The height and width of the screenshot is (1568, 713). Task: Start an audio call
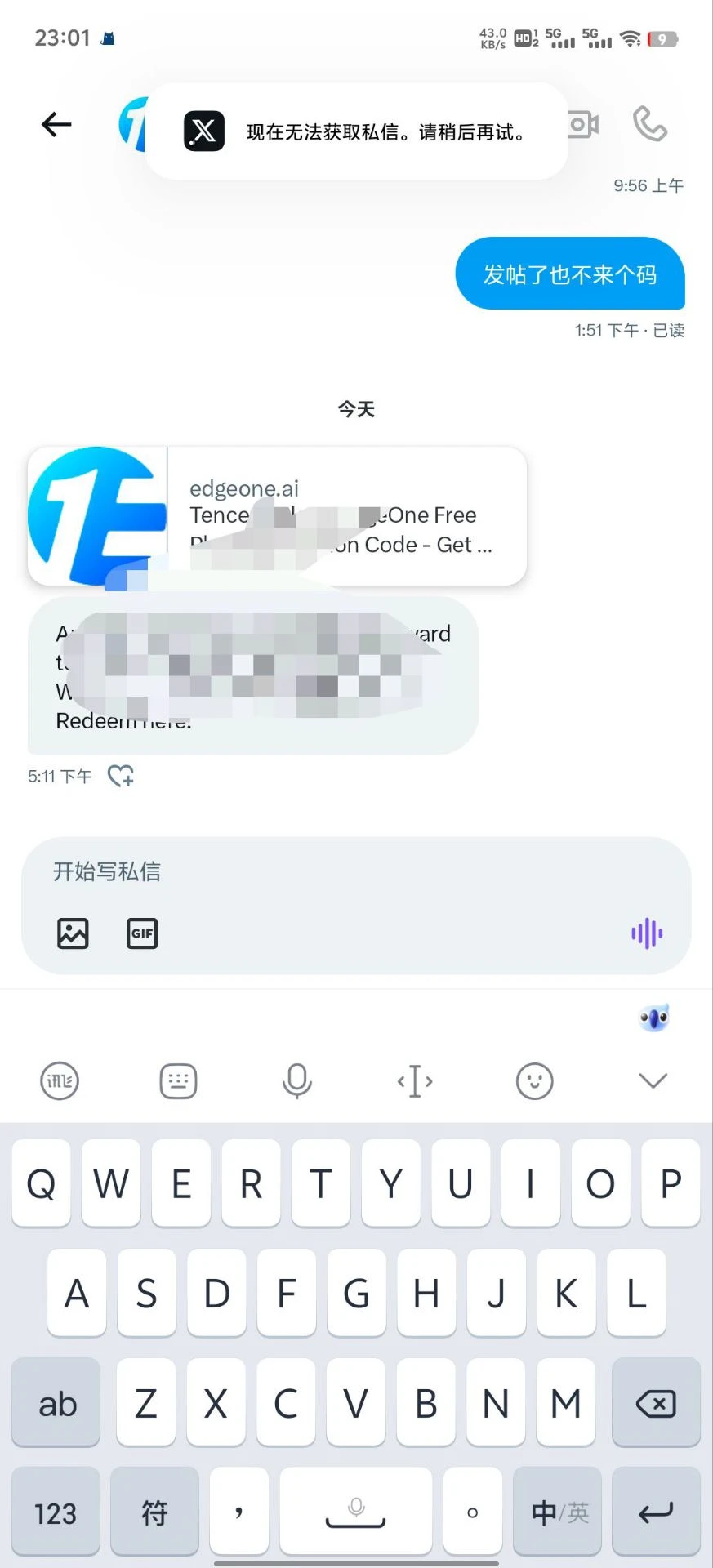point(650,125)
